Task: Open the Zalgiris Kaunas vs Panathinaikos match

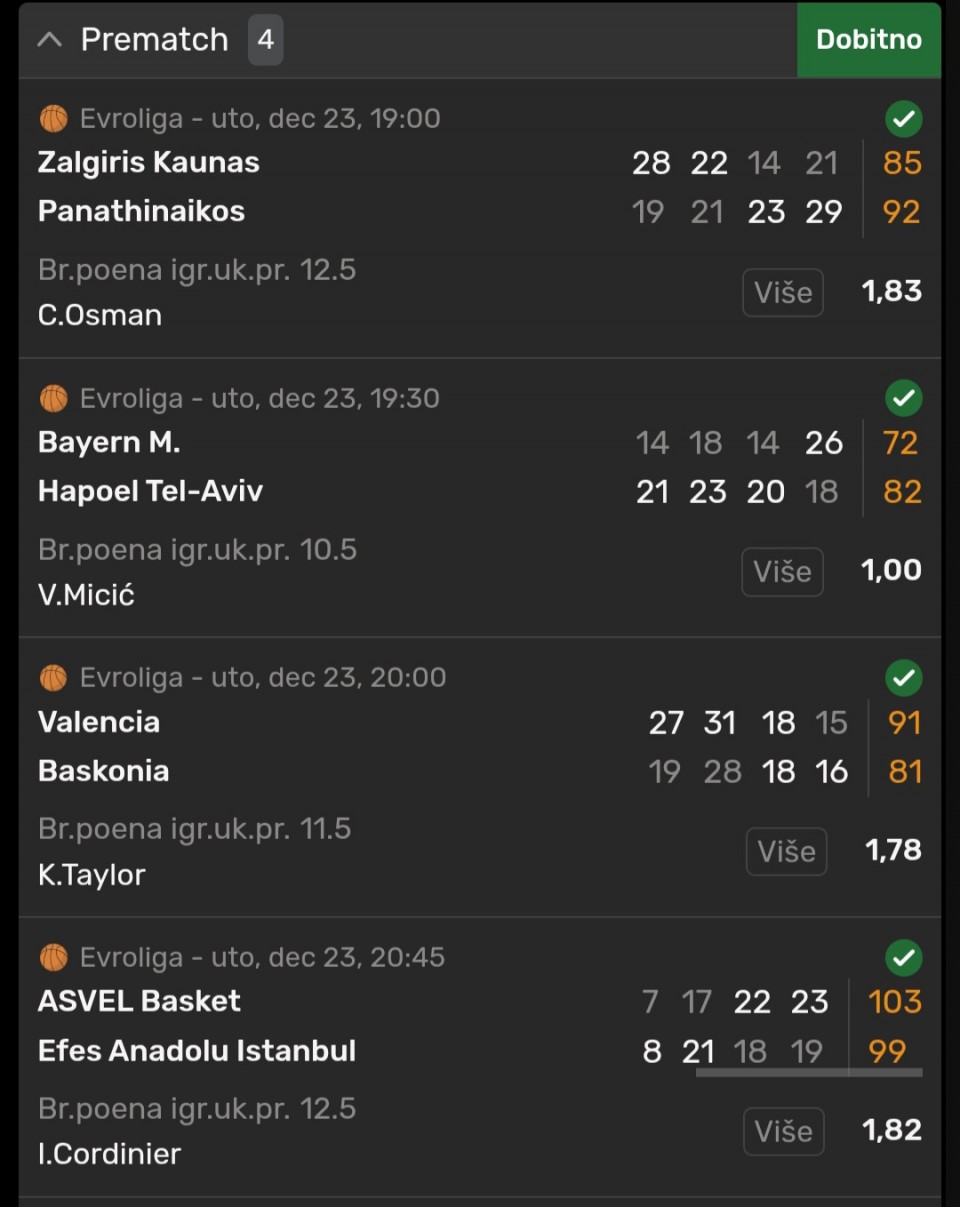Action: point(149,186)
